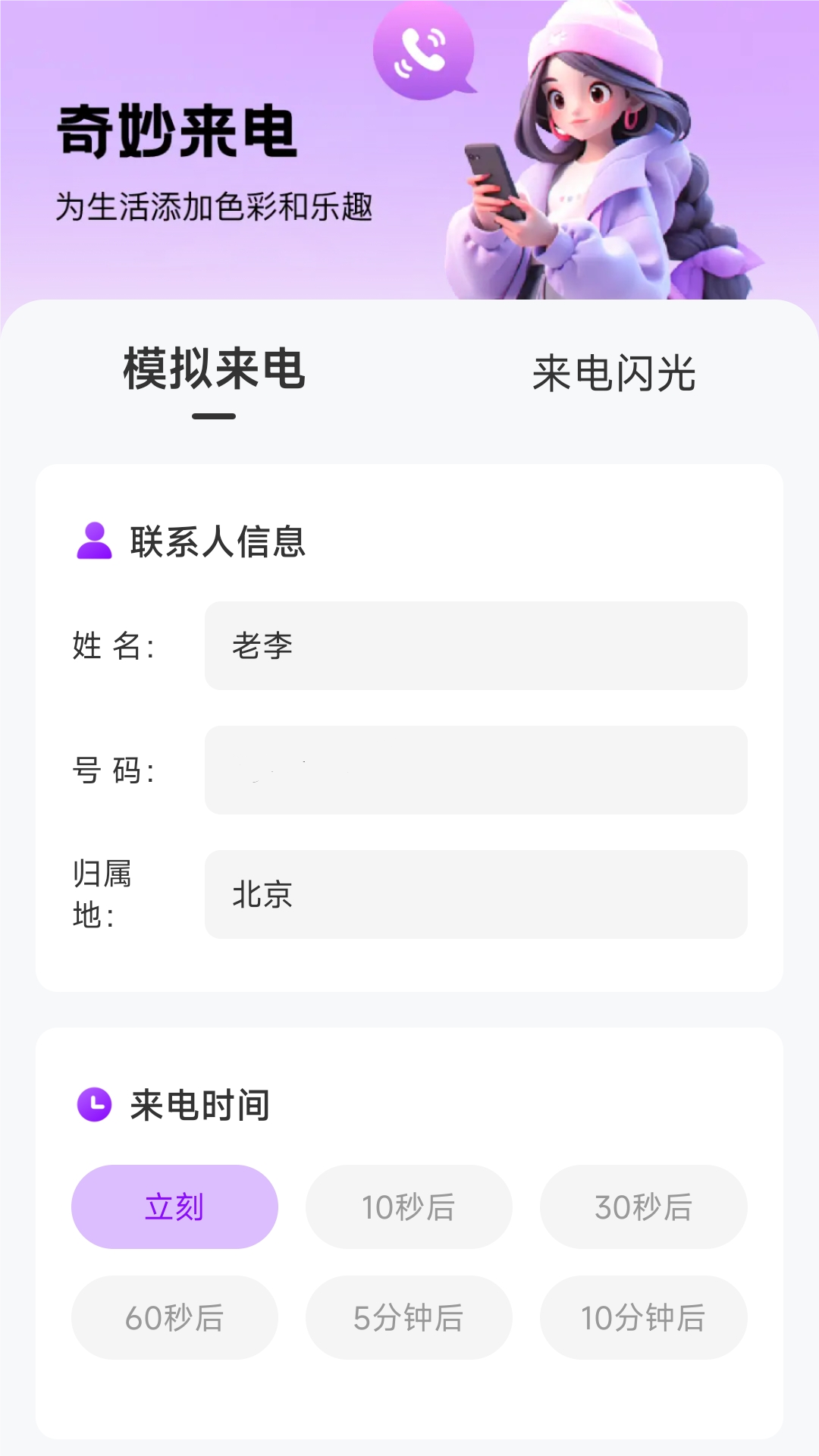This screenshot has width=819, height=1456.
Task: Switch to the 模拟来电 tab
Action: [x=215, y=371]
